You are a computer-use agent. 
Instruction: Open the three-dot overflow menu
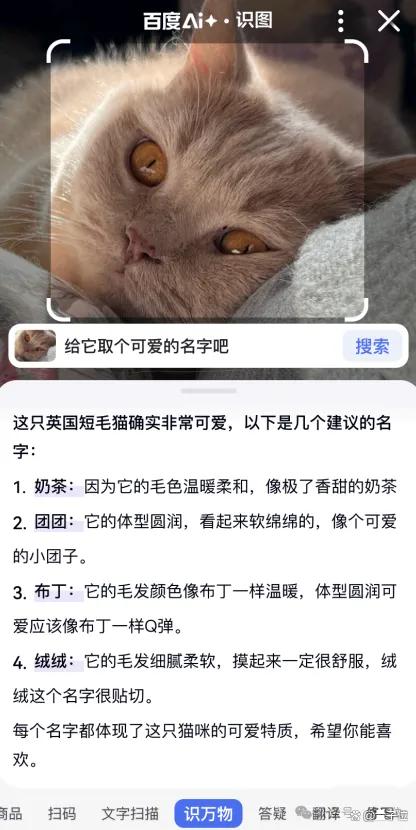click(x=340, y=21)
